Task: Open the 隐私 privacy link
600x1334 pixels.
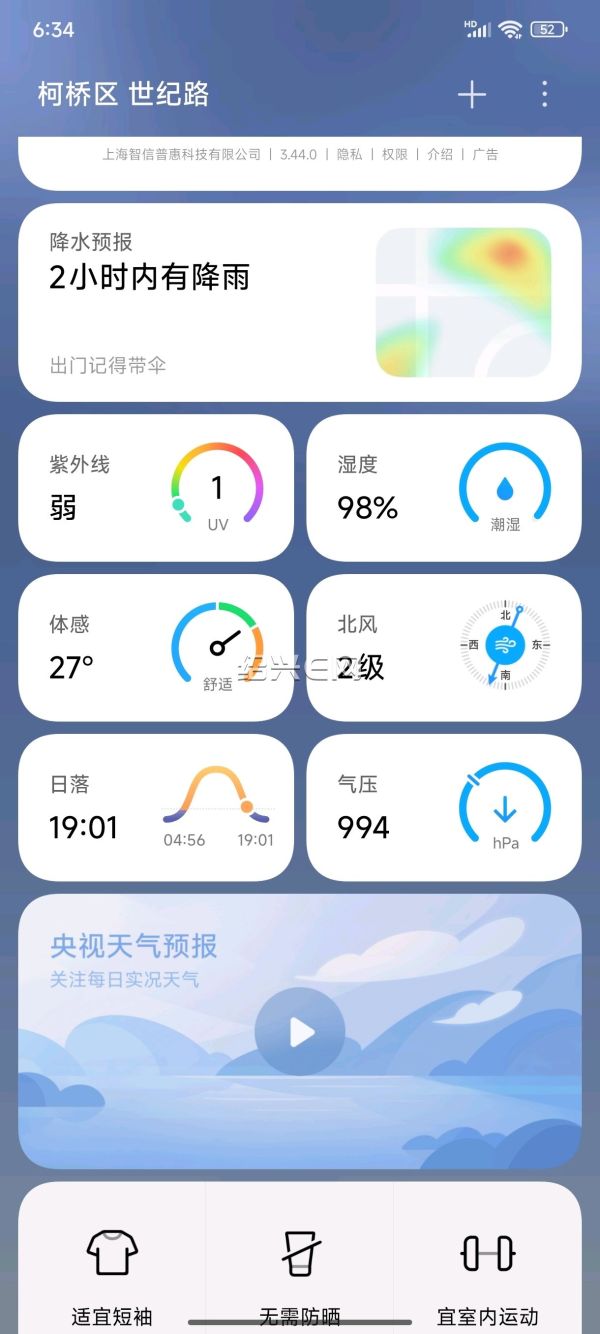Action: tap(349, 154)
